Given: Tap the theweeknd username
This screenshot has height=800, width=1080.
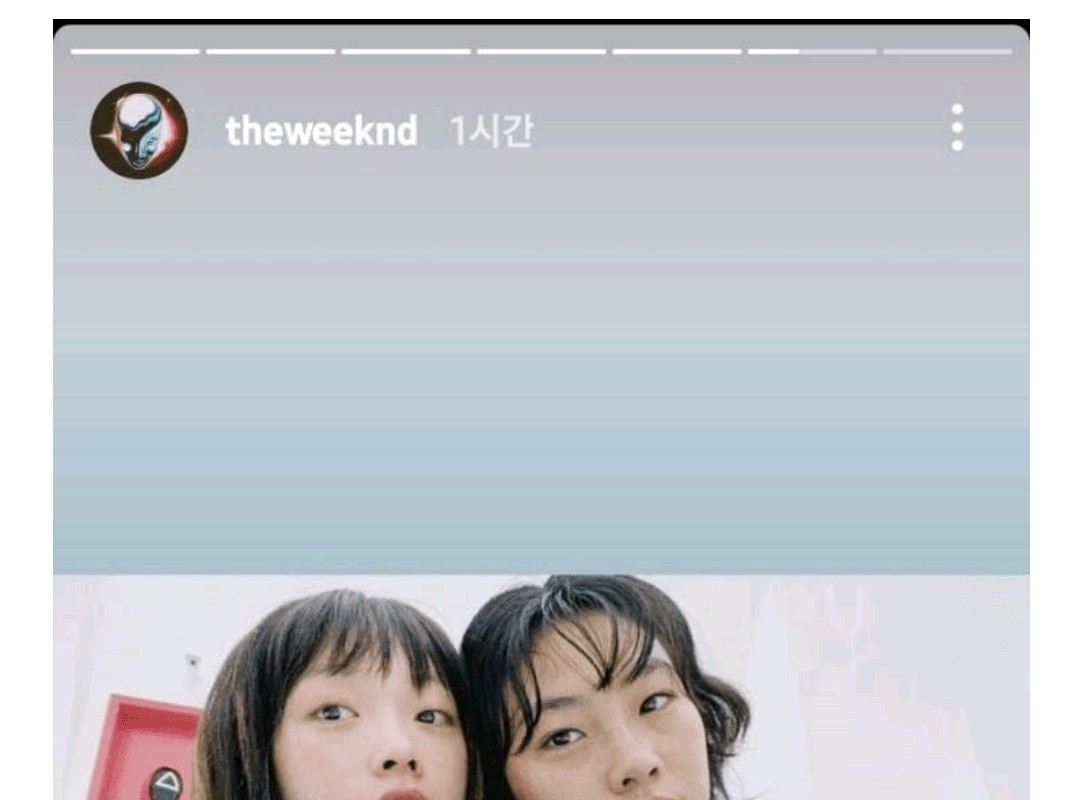Looking at the screenshot, I should click(x=321, y=131).
